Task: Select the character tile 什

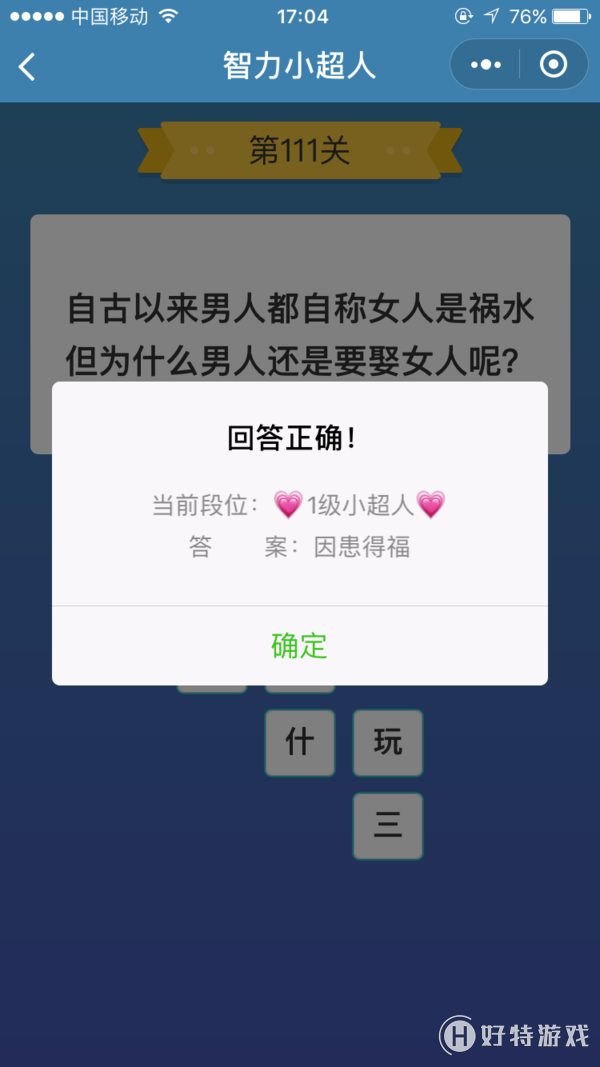Action: 299,743
